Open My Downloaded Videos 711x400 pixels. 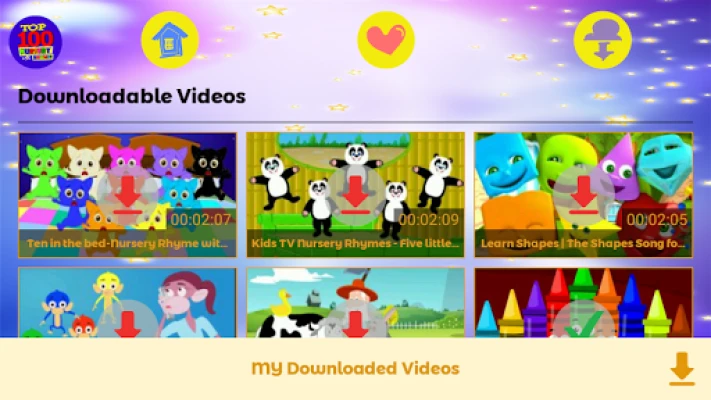tap(355, 368)
